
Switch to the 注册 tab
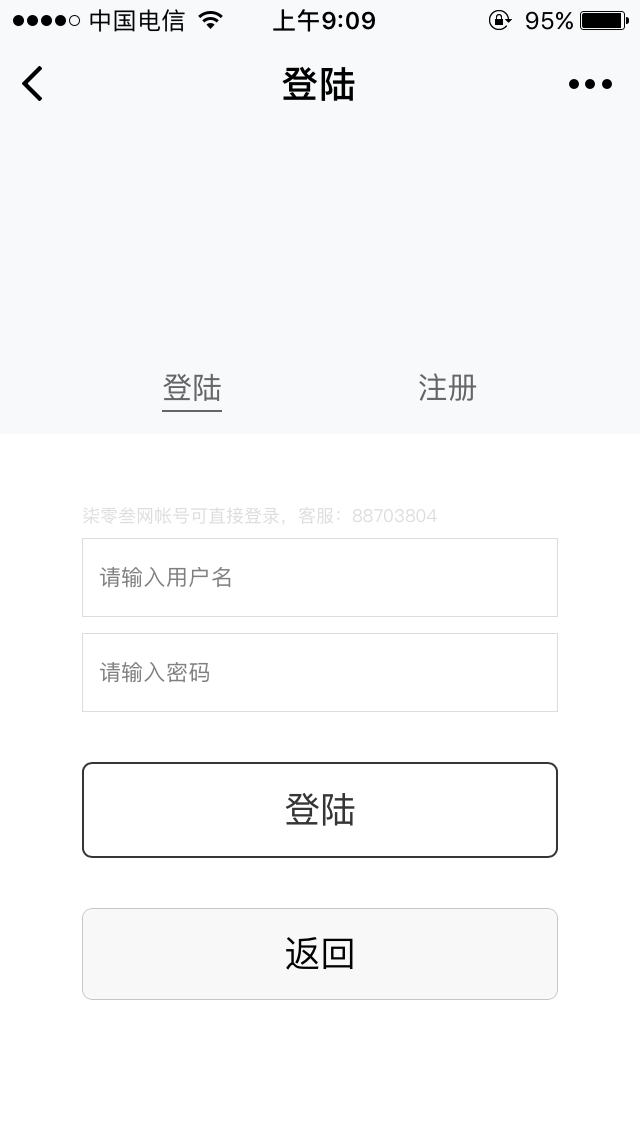coord(447,388)
